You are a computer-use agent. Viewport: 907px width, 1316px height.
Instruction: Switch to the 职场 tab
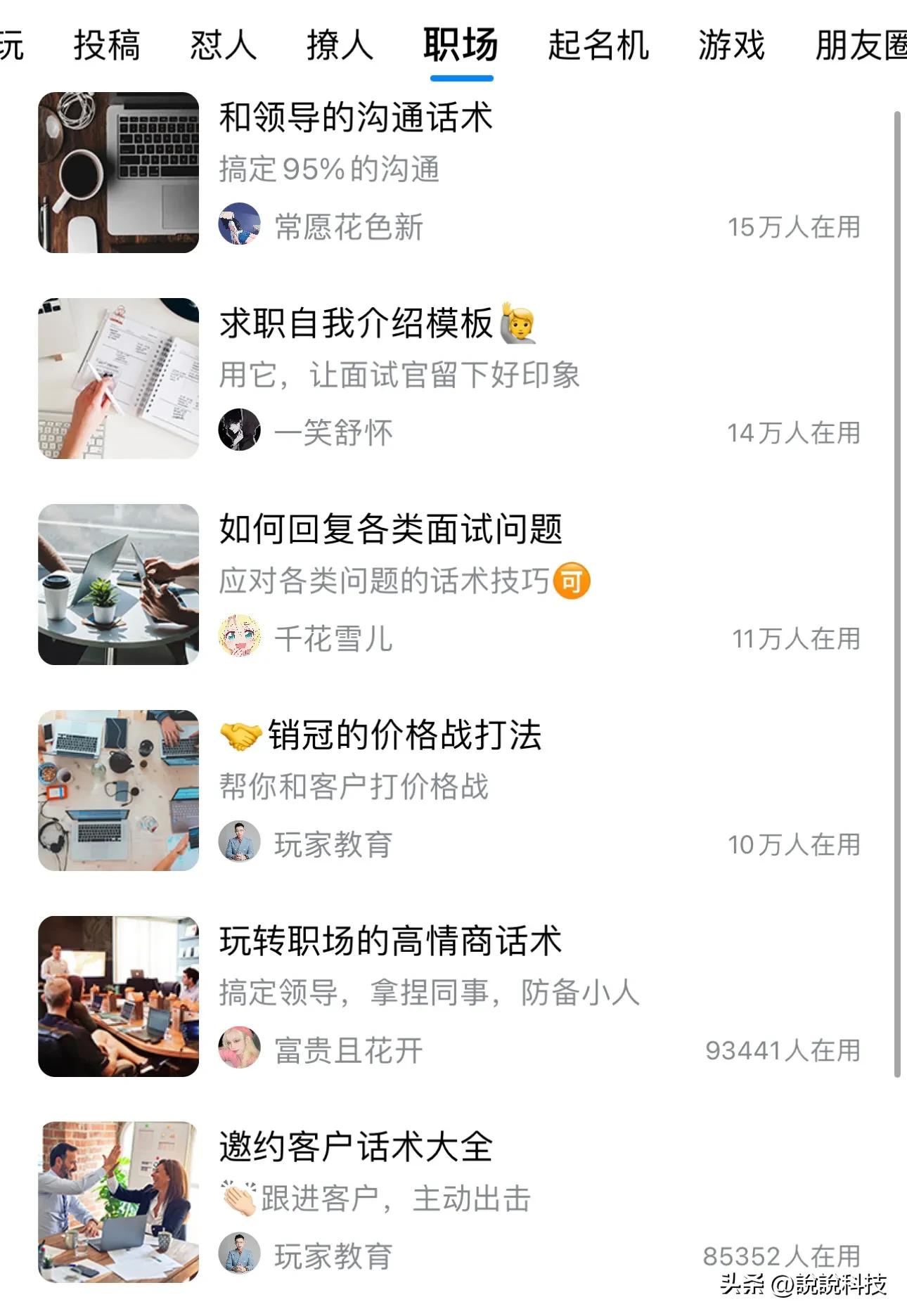[x=460, y=44]
